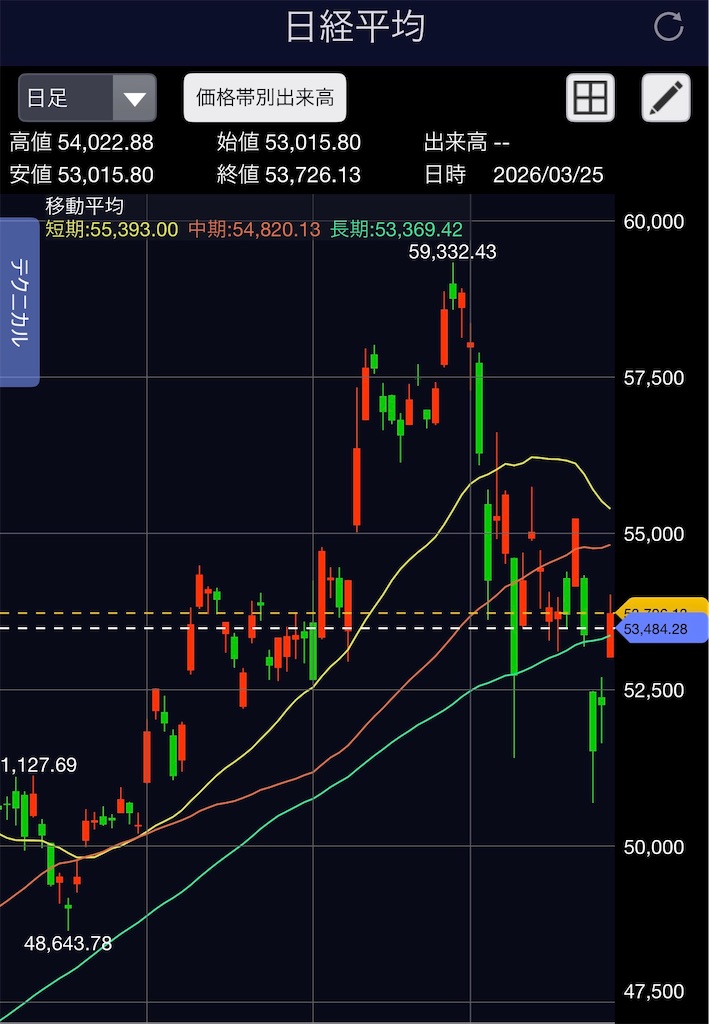This screenshot has width=709, height=1024.
Task: Expand the テクニカル side tab
Action: (x=19, y=302)
